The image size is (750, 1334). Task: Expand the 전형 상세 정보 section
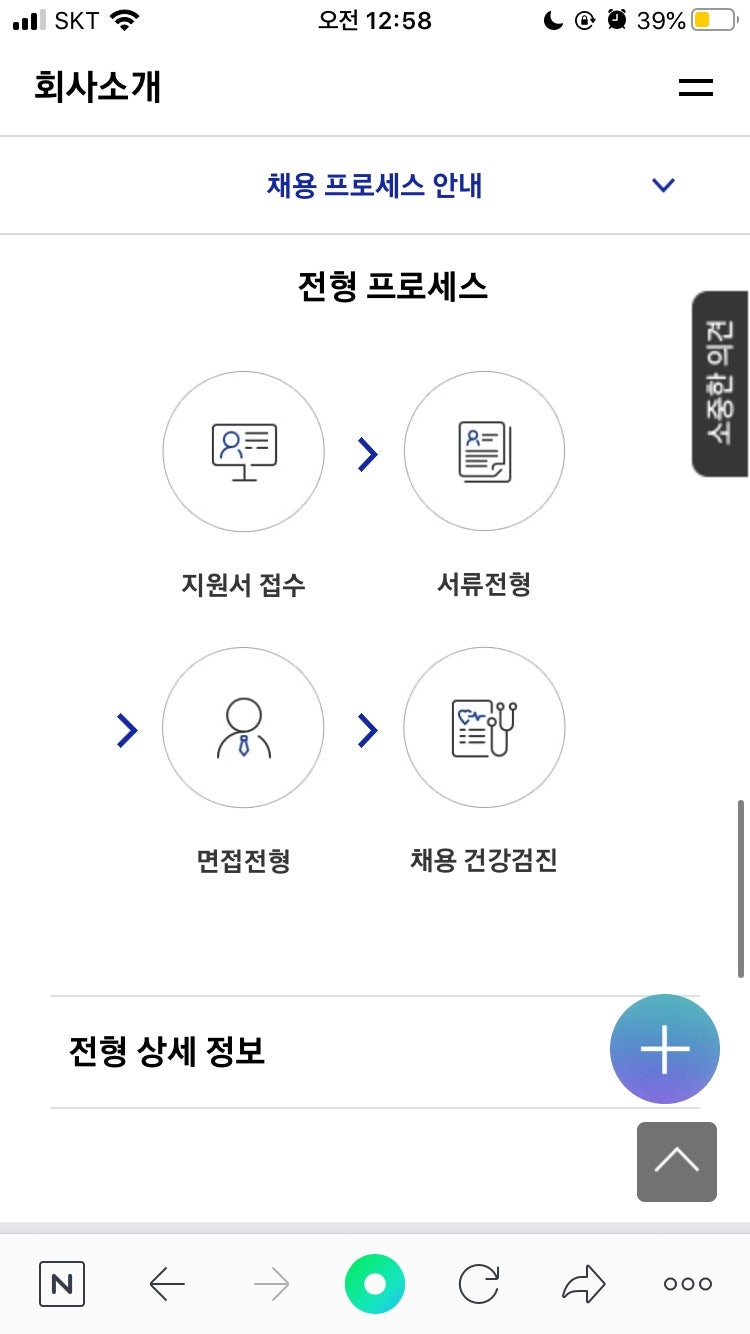coord(166,1052)
